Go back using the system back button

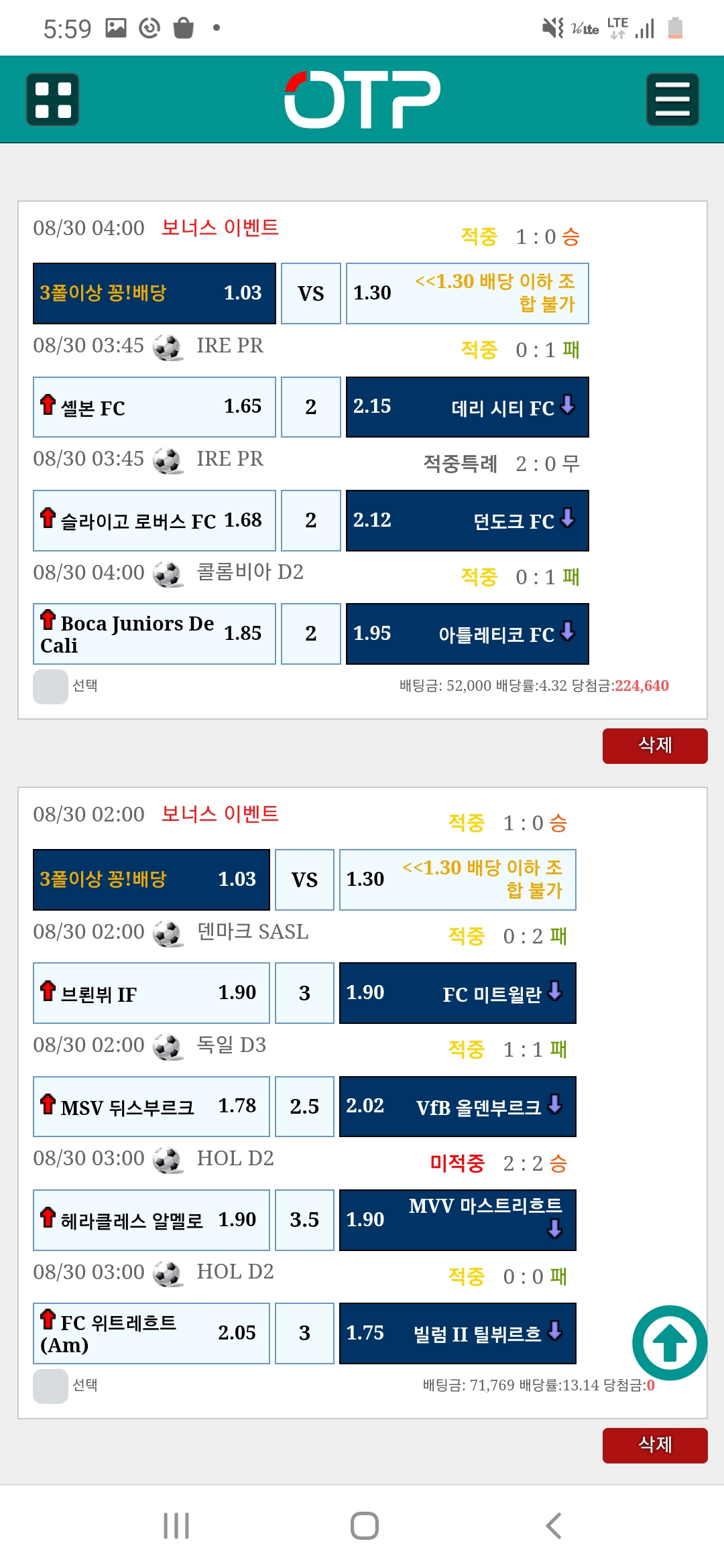[553, 1526]
